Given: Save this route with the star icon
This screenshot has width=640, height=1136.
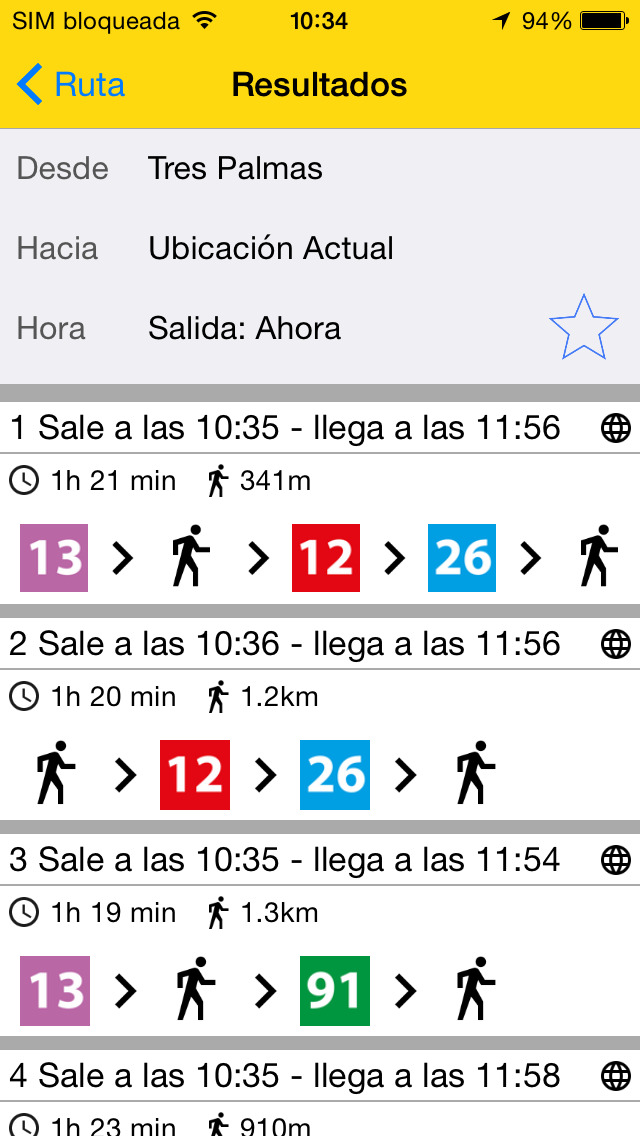Looking at the screenshot, I should pyautogui.click(x=583, y=327).
